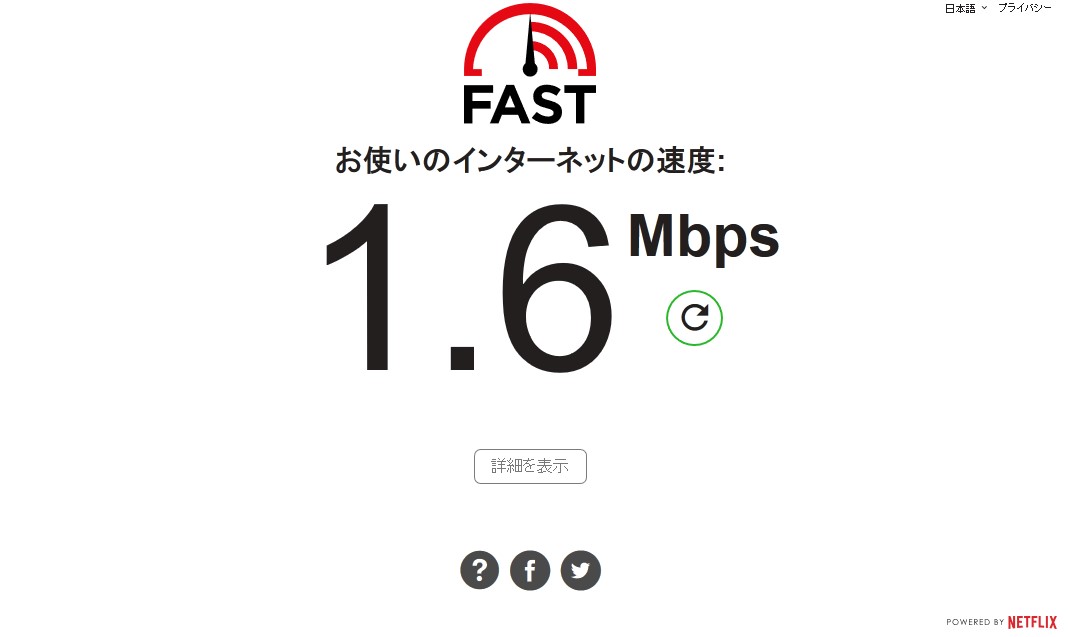Share the result on Twitter
The width and height of the screenshot is (1069, 637).
point(581,571)
